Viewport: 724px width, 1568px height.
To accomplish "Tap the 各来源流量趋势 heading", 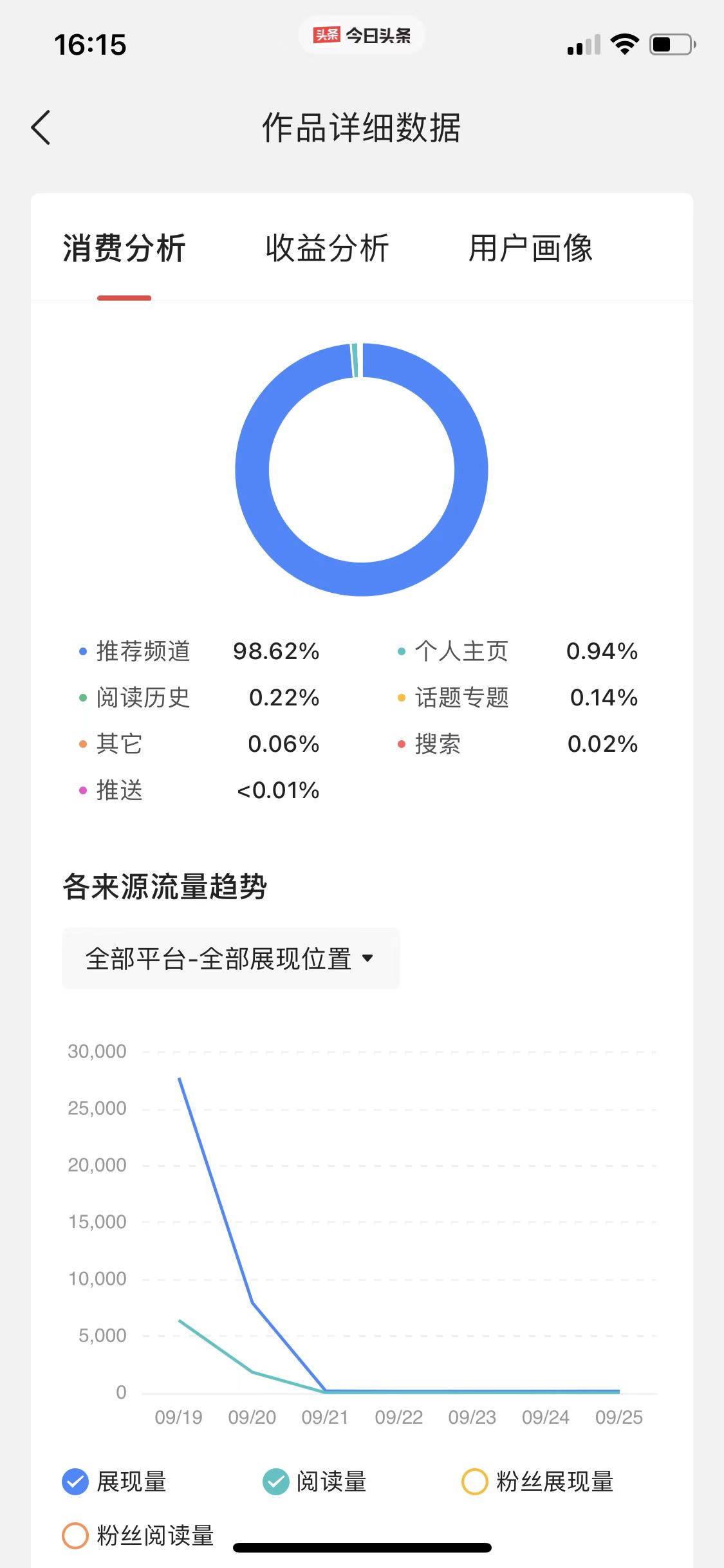I will (x=166, y=886).
